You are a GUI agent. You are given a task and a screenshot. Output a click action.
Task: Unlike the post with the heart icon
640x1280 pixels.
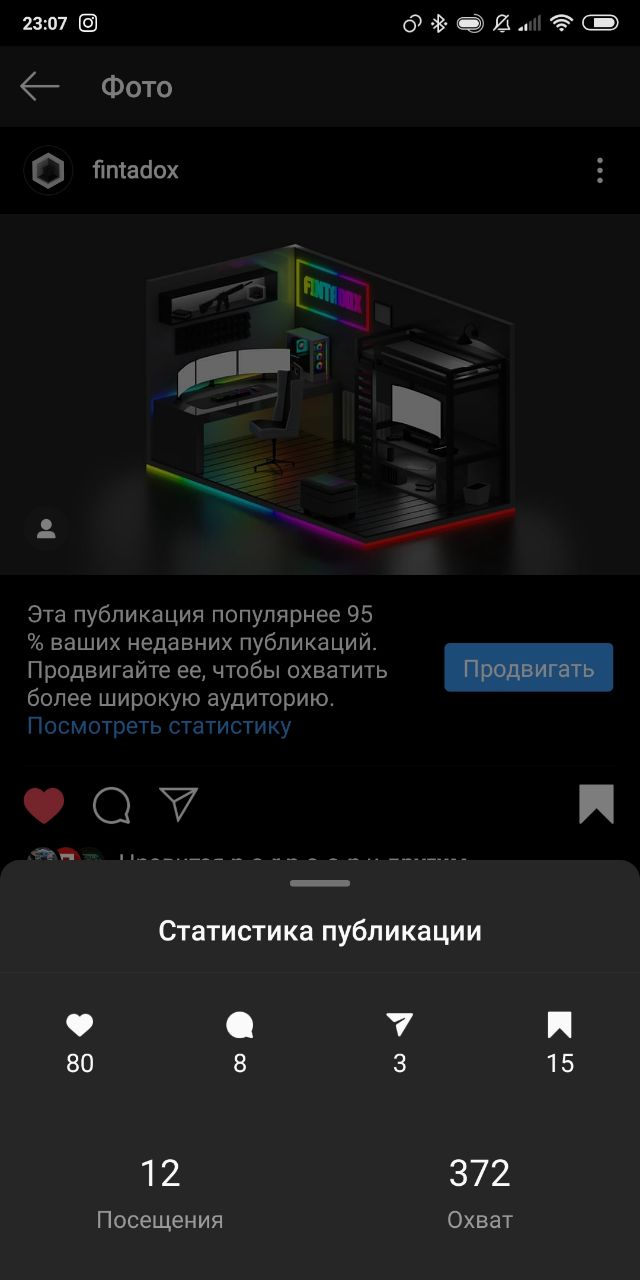coord(44,805)
